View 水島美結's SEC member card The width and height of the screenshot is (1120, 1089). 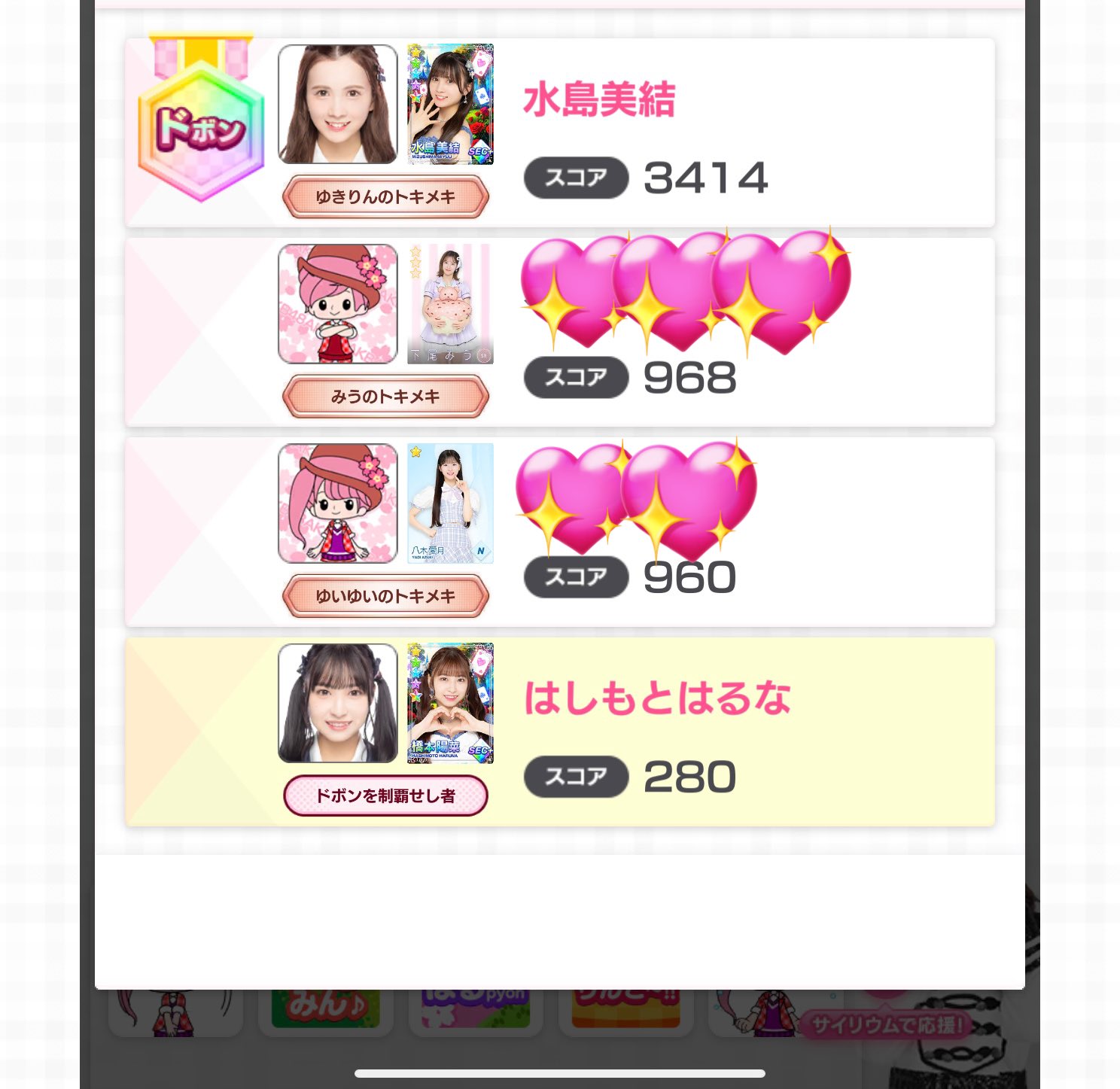tap(450, 104)
